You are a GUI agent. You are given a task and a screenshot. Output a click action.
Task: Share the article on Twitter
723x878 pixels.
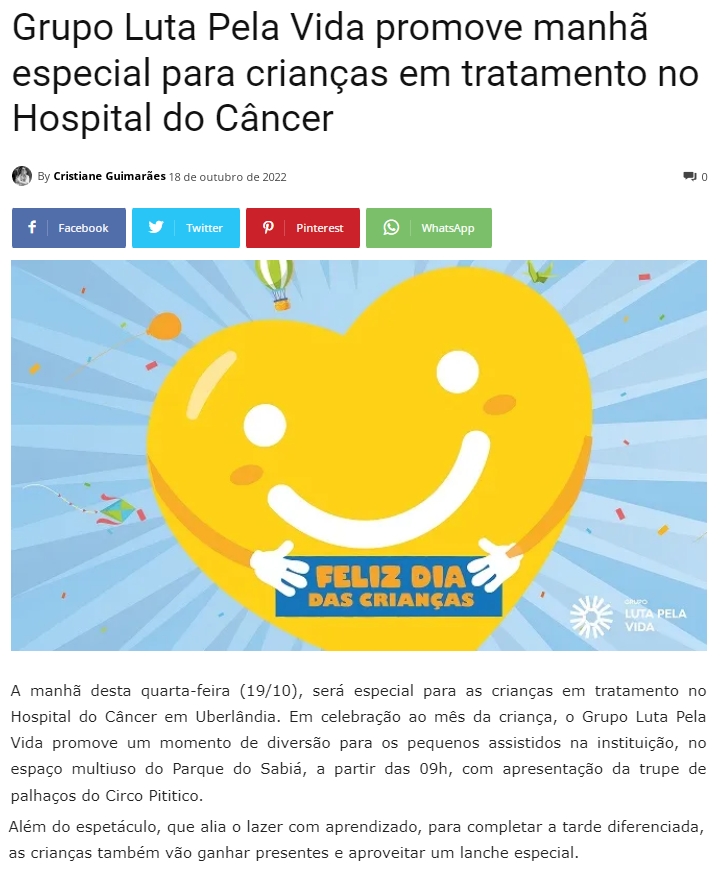[x=186, y=228]
